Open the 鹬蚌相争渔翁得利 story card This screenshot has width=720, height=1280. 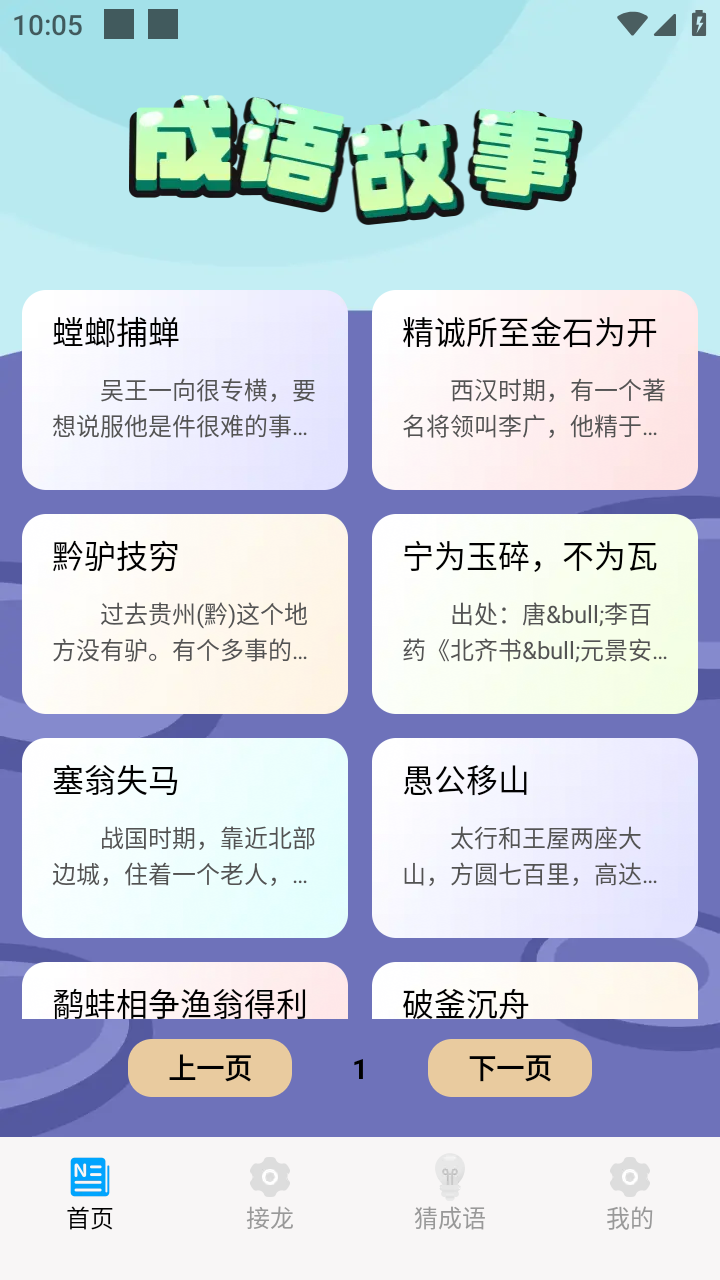(185, 994)
